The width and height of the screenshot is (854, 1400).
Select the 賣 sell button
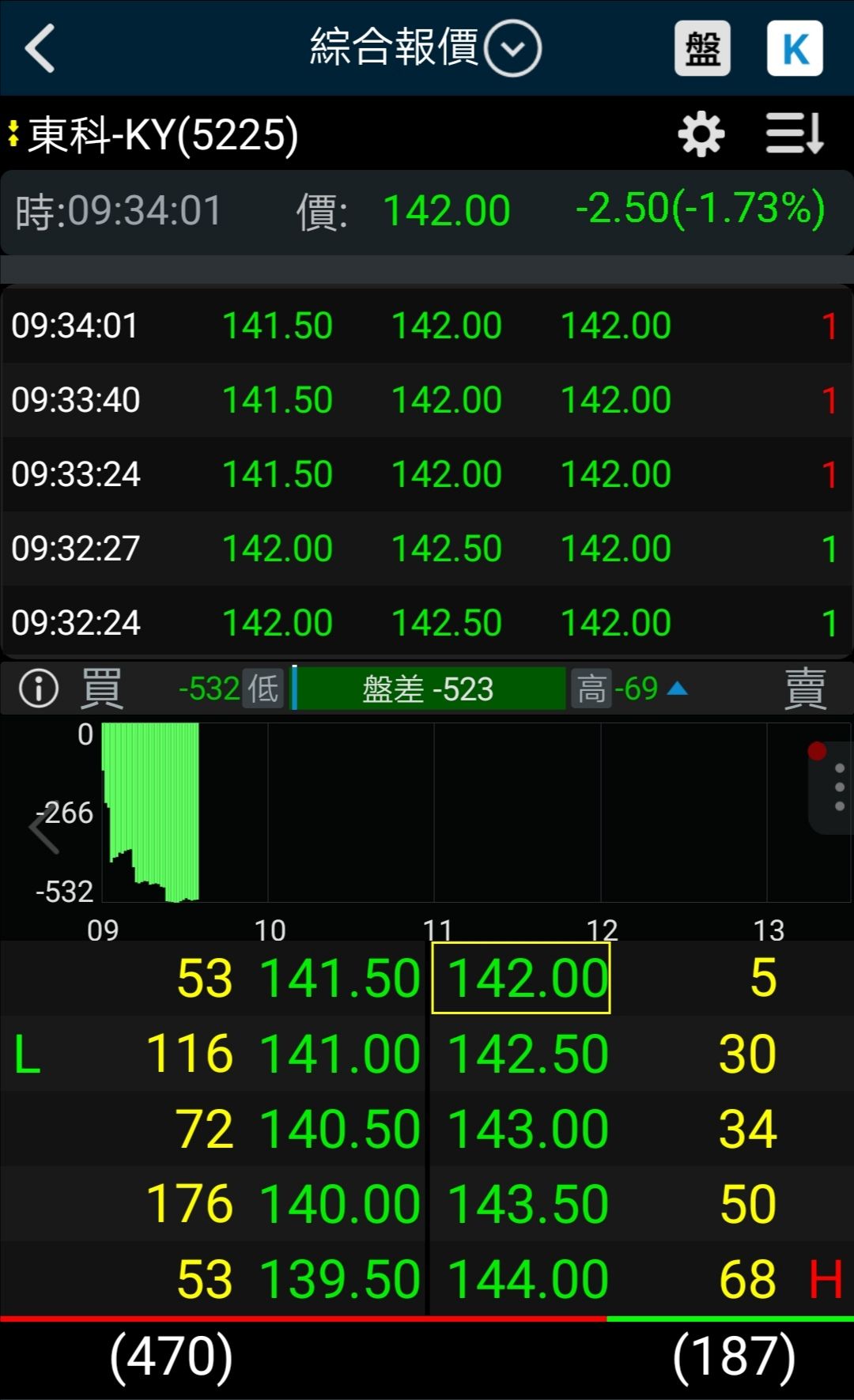tap(805, 689)
